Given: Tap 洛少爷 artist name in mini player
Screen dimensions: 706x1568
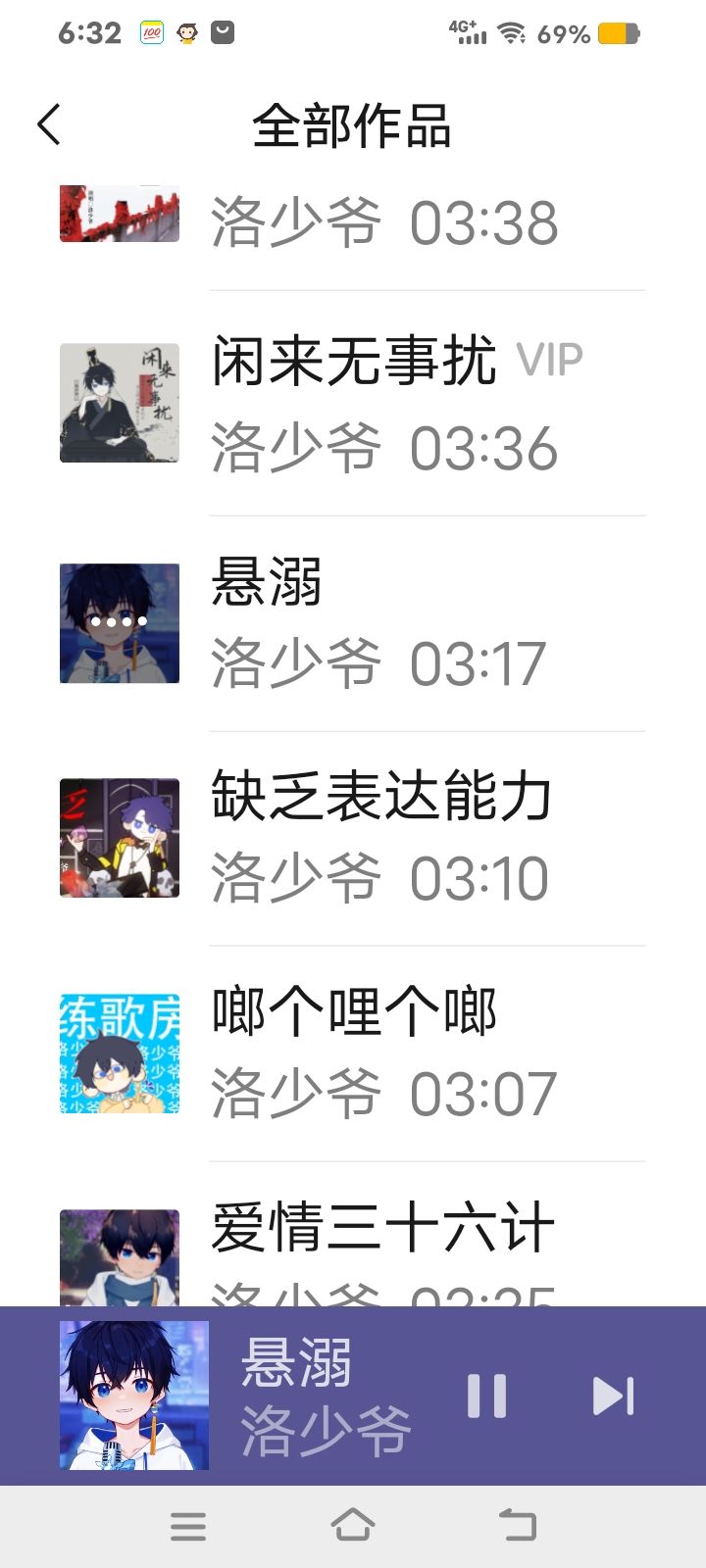Looking at the screenshot, I should [x=324, y=1434].
